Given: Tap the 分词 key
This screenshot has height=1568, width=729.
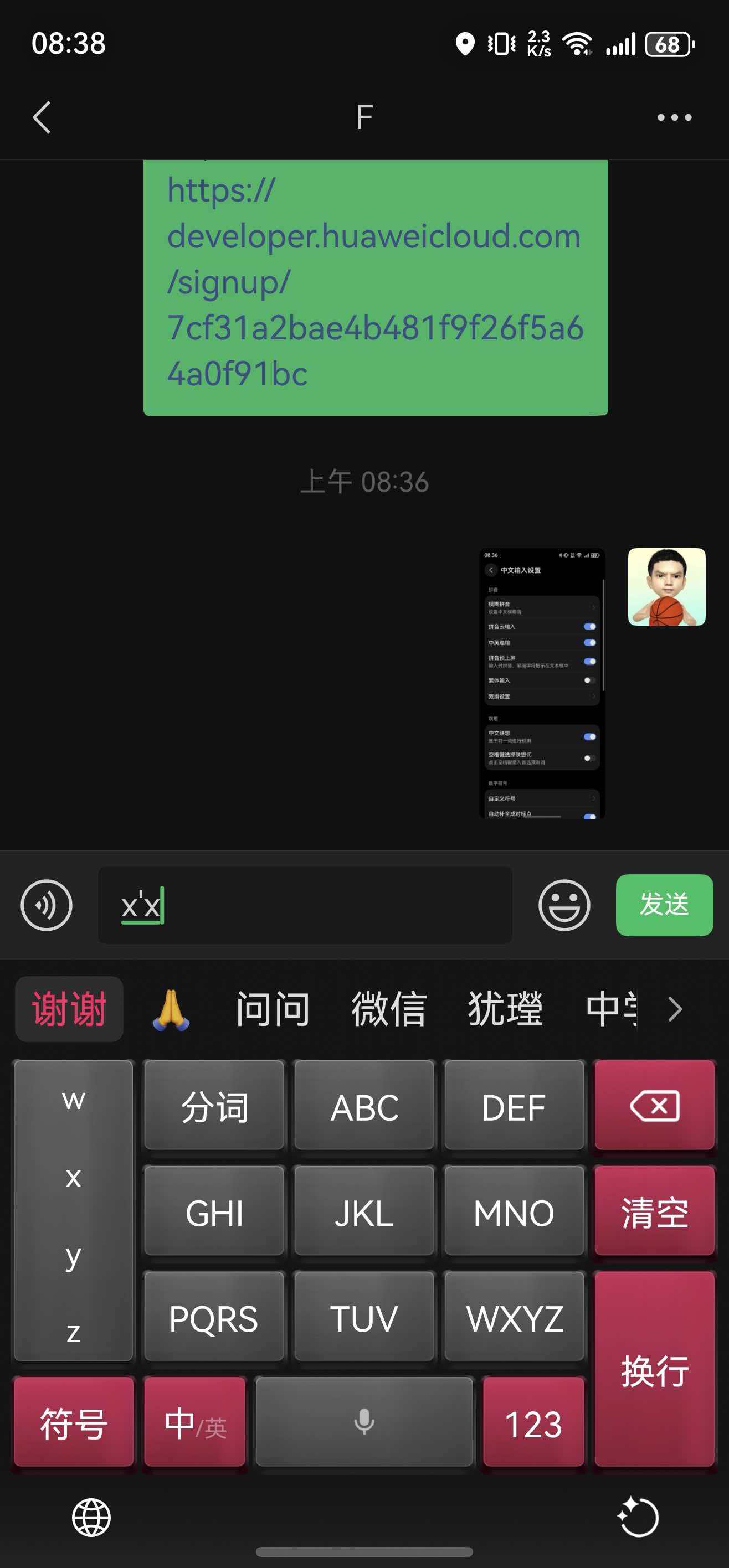Looking at the screenshot, I should tap(214, 1106).
